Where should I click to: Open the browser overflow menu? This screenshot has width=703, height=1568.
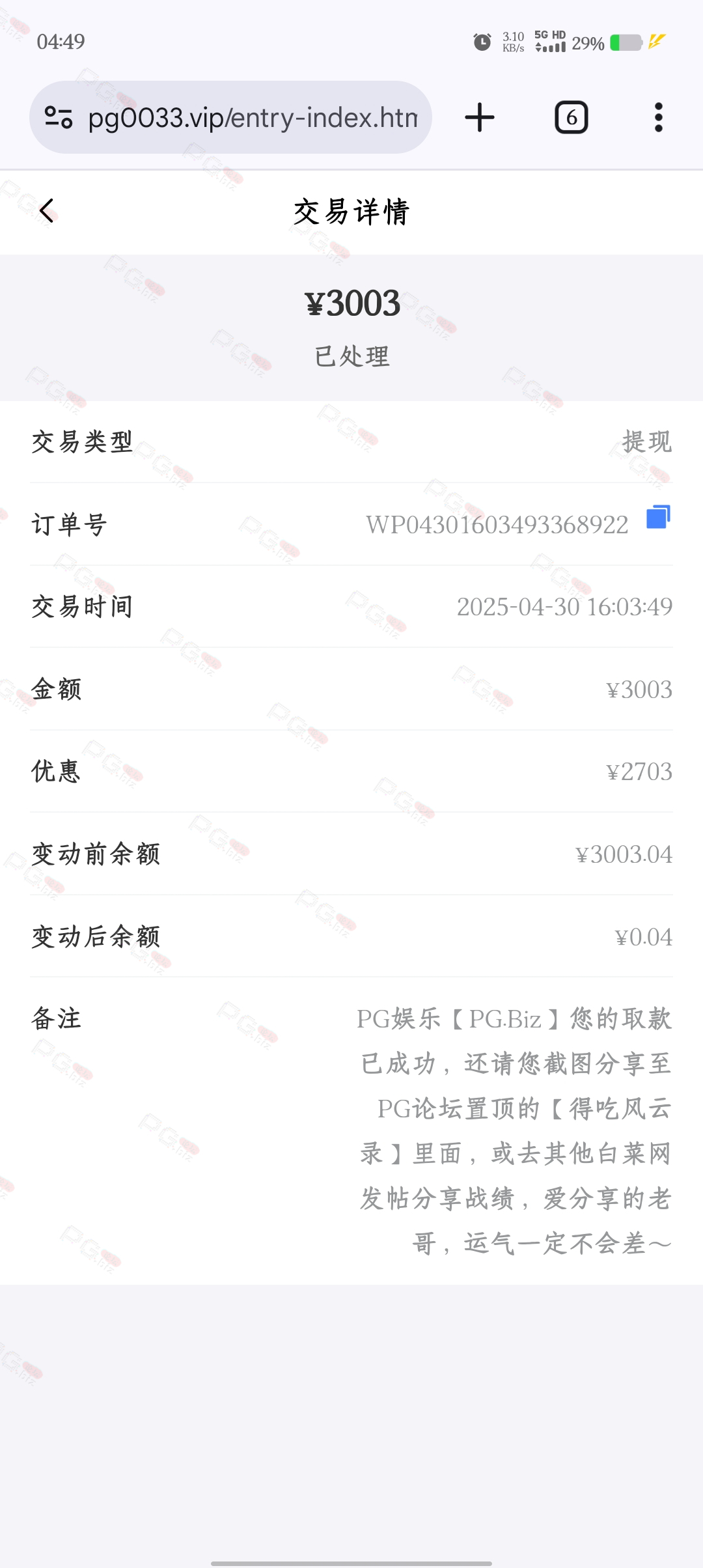(x=659, y=118)
